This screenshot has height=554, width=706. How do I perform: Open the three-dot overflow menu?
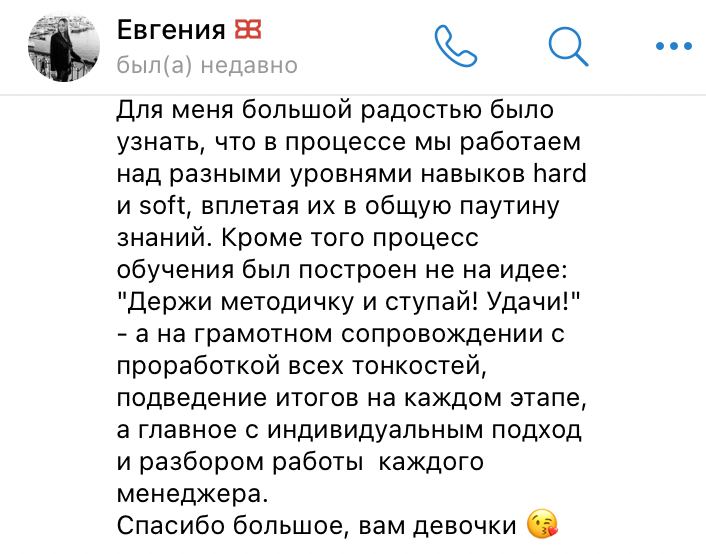674,45
